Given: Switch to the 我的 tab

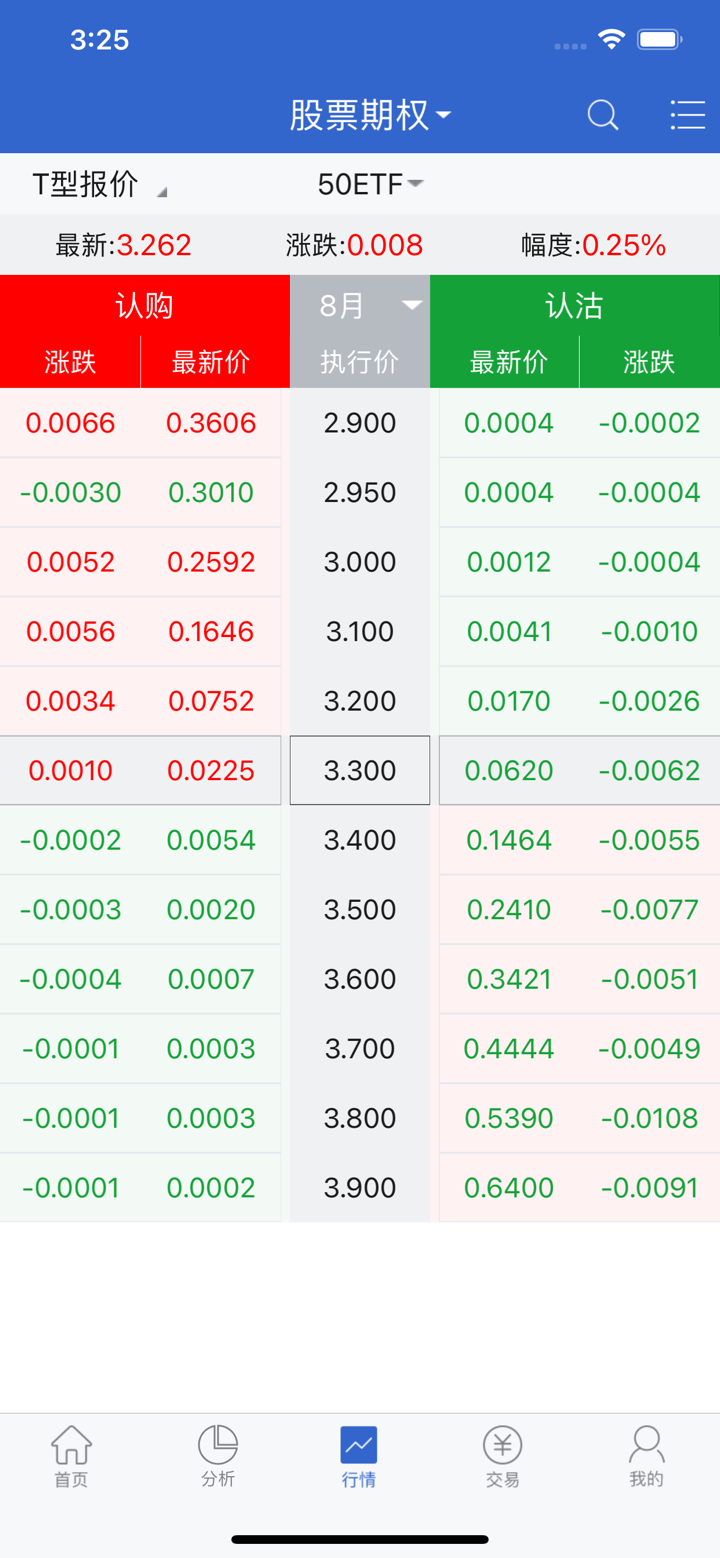Looking at the screenshot, I should [x=646, y=1456].
